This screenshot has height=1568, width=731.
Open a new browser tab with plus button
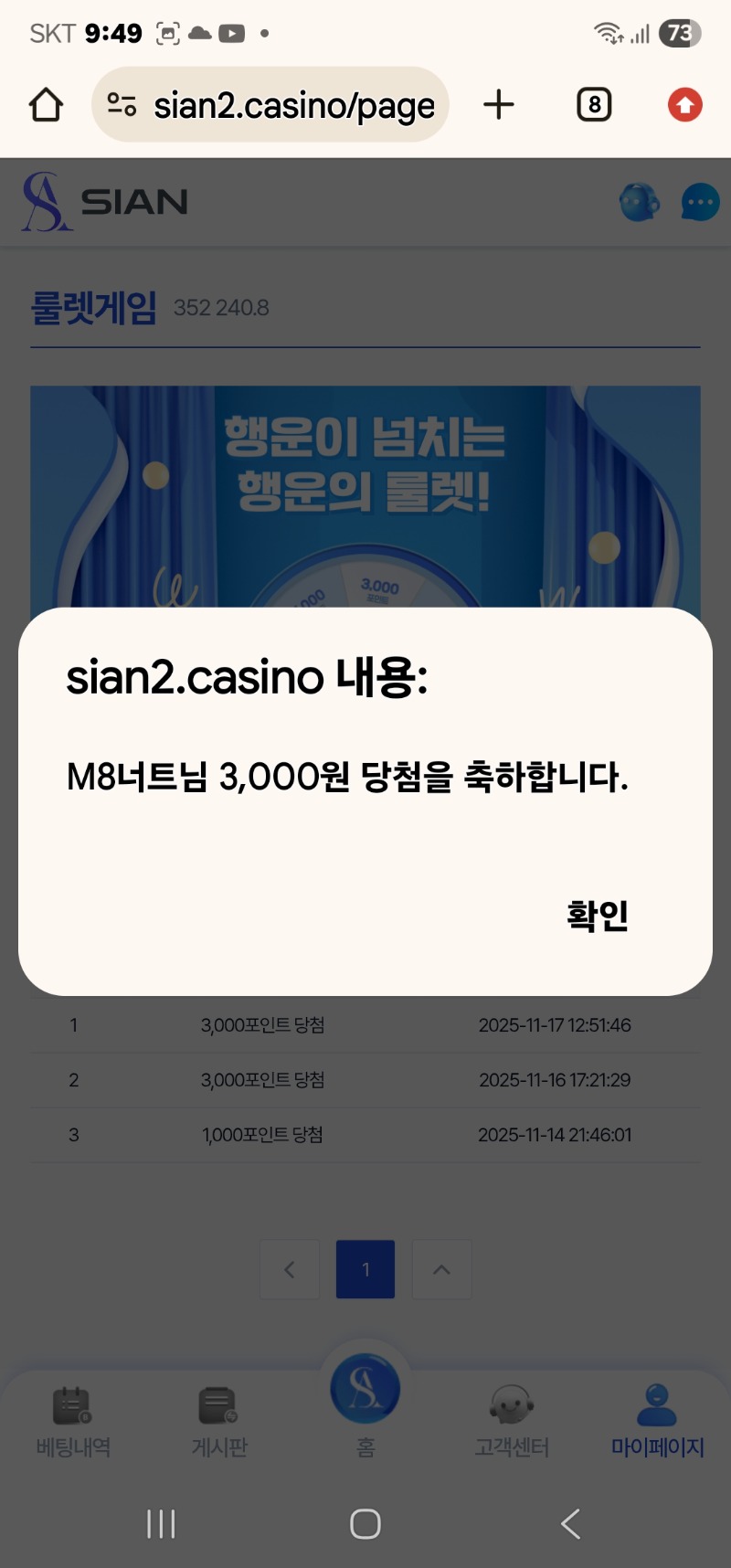tap(498, 104)
